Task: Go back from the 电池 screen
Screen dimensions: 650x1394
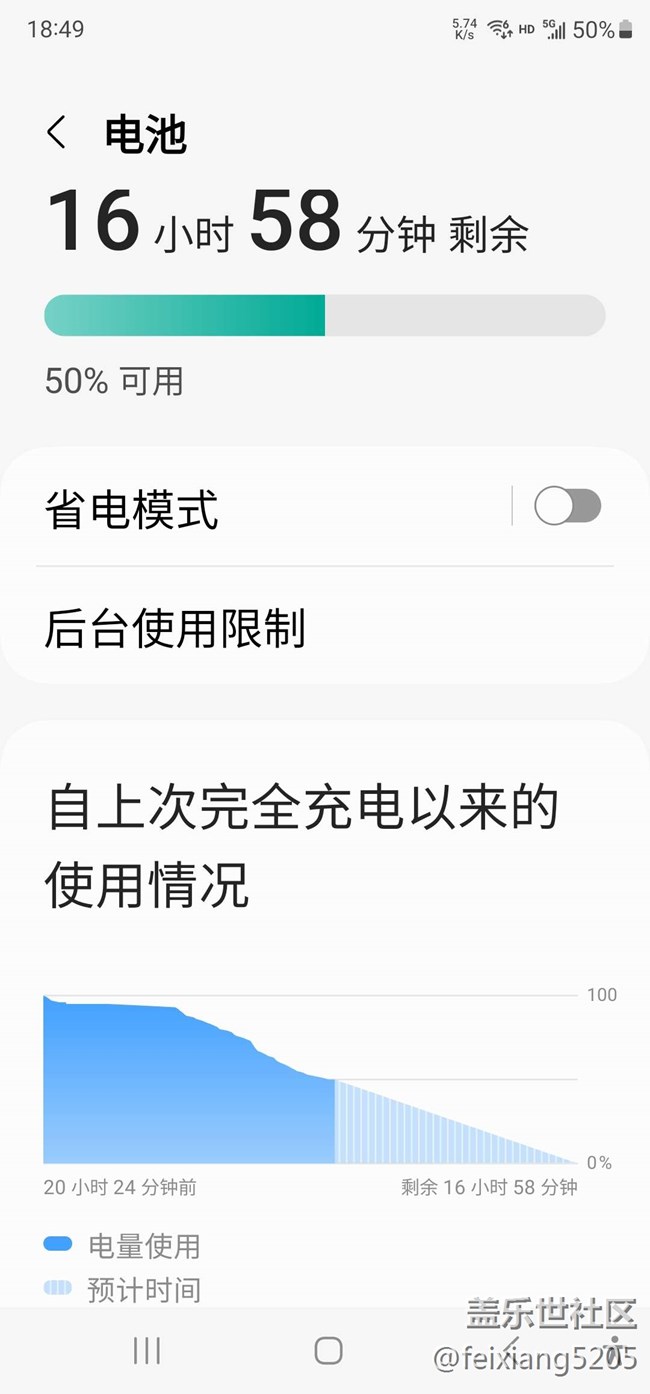Action: tap(57, 133)
